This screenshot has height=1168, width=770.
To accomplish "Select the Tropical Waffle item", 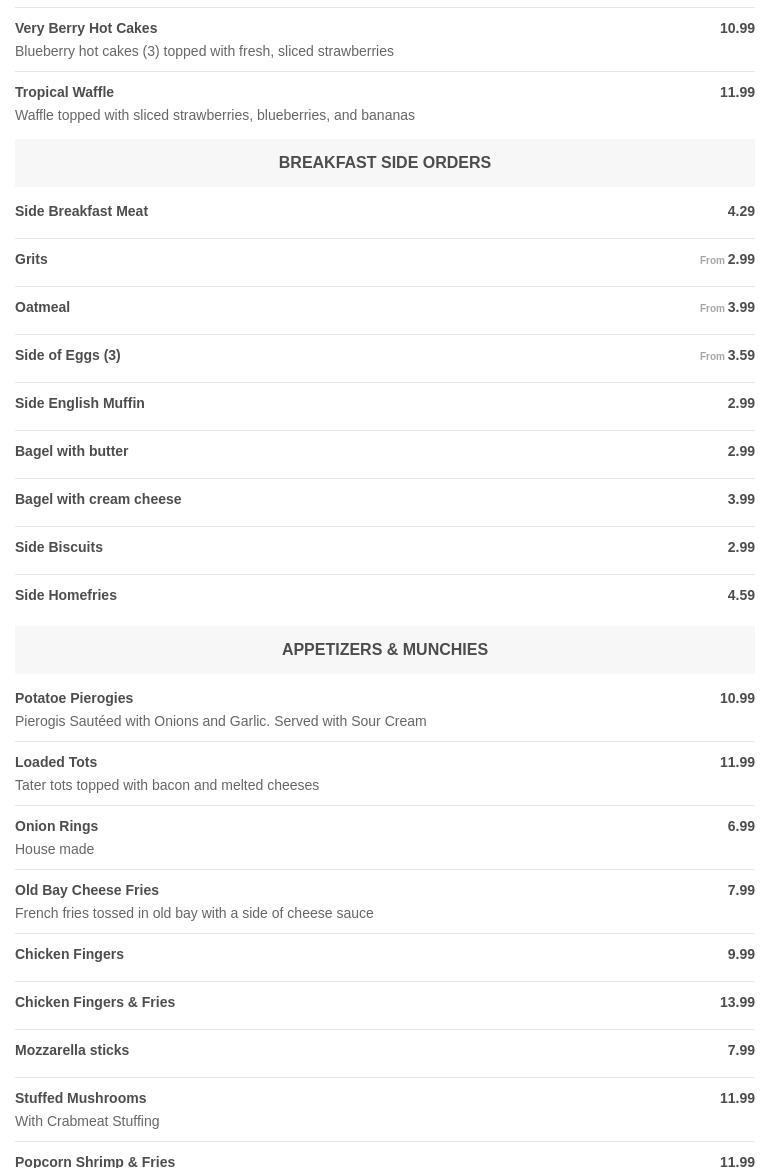I will pyautogui.click(x=65, y=92).
